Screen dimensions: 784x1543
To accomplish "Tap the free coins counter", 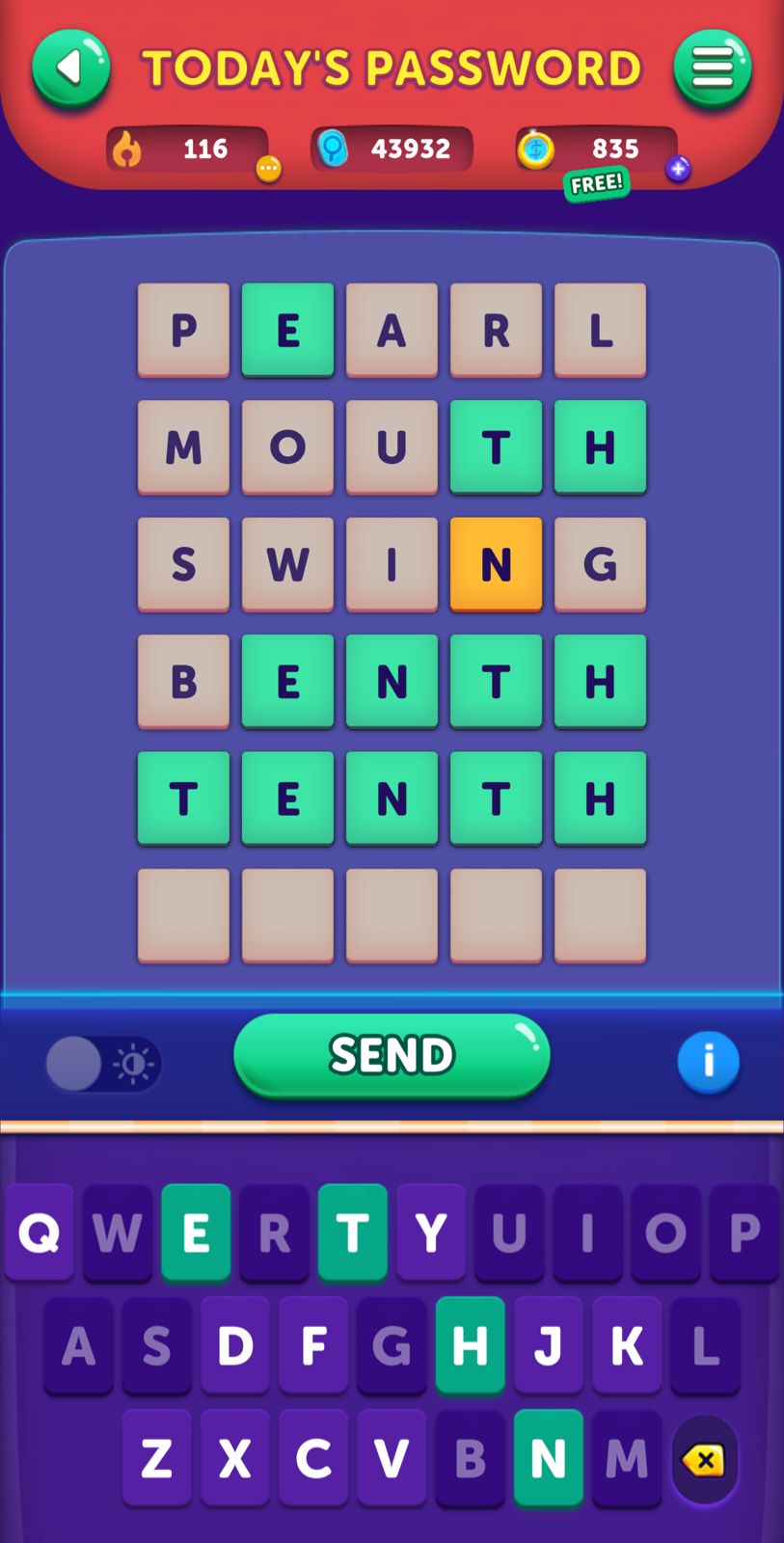I will [595, 150].
